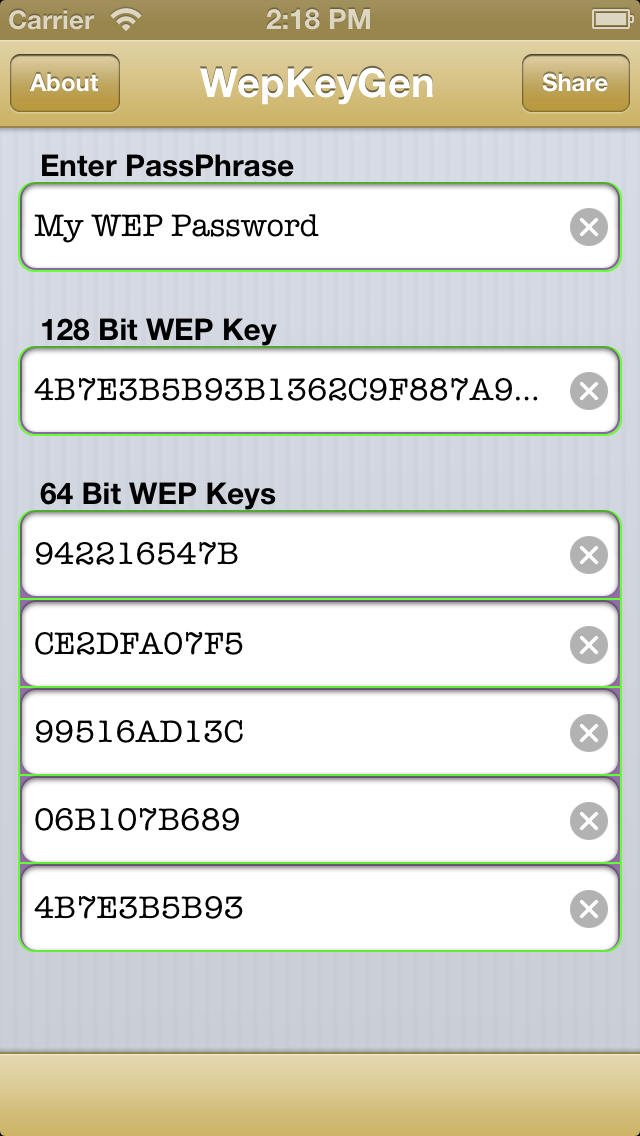
Task: Edit the PassPhrase text field
Action: point(320,227)
